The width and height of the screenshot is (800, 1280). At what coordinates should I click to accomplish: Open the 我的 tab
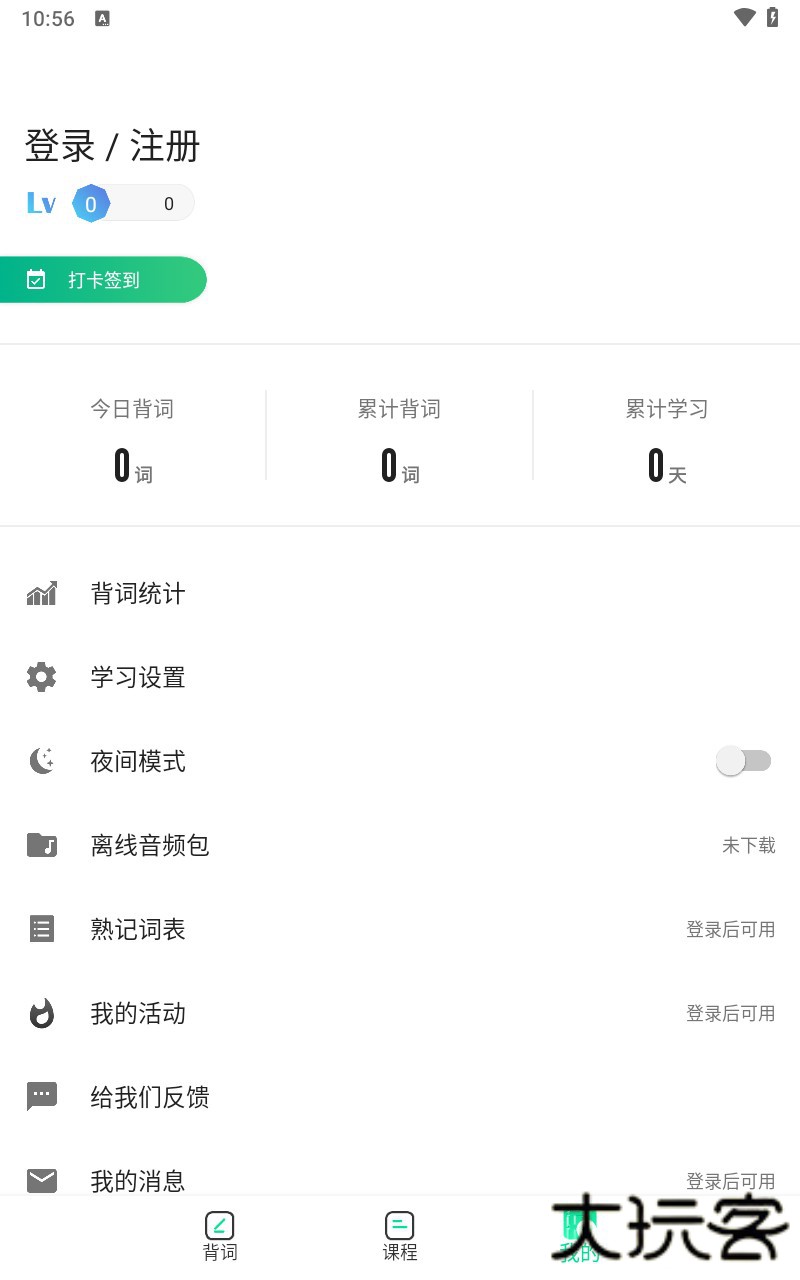tap(578, 1232)
